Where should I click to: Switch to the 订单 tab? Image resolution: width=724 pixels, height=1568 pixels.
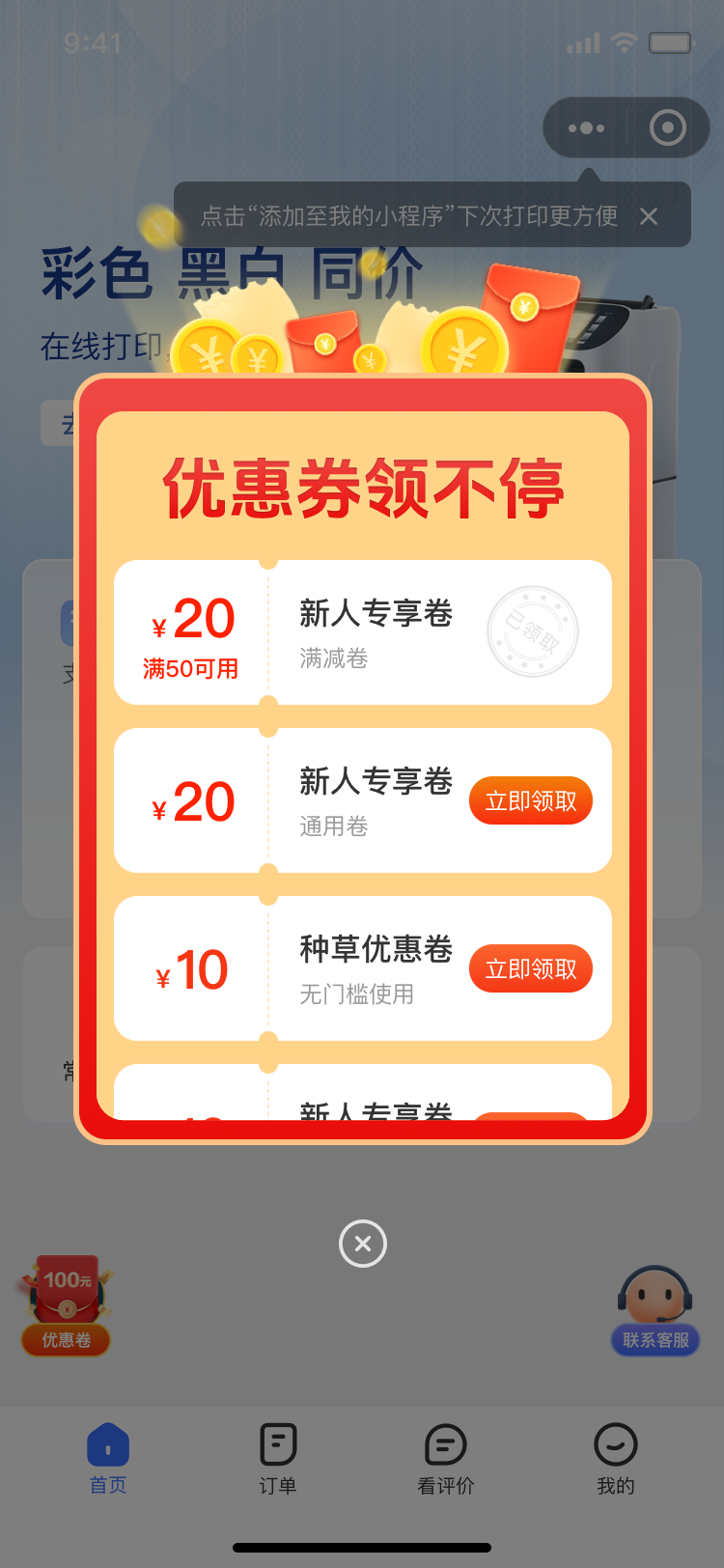278,1459
